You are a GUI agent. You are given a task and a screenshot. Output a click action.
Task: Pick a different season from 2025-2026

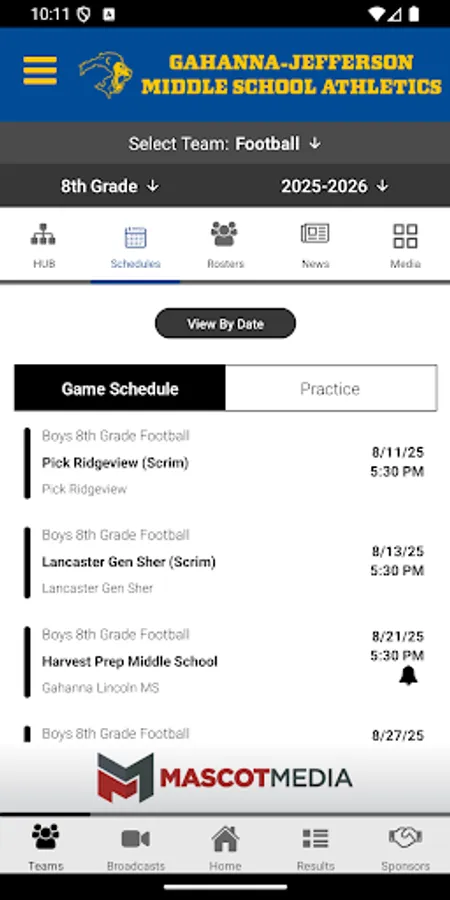335,186
